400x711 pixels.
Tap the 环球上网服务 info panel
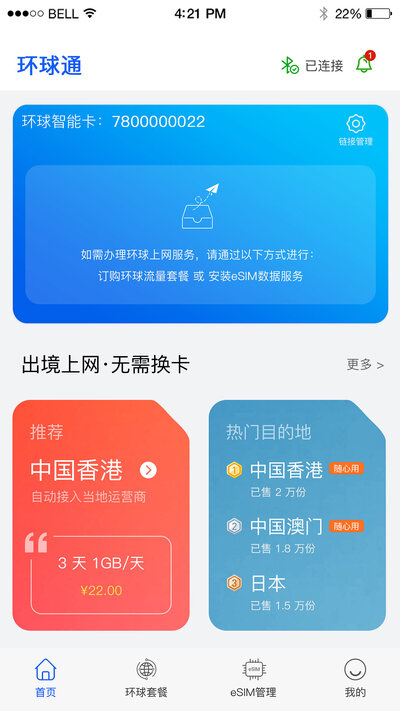[x=200, y=234]
